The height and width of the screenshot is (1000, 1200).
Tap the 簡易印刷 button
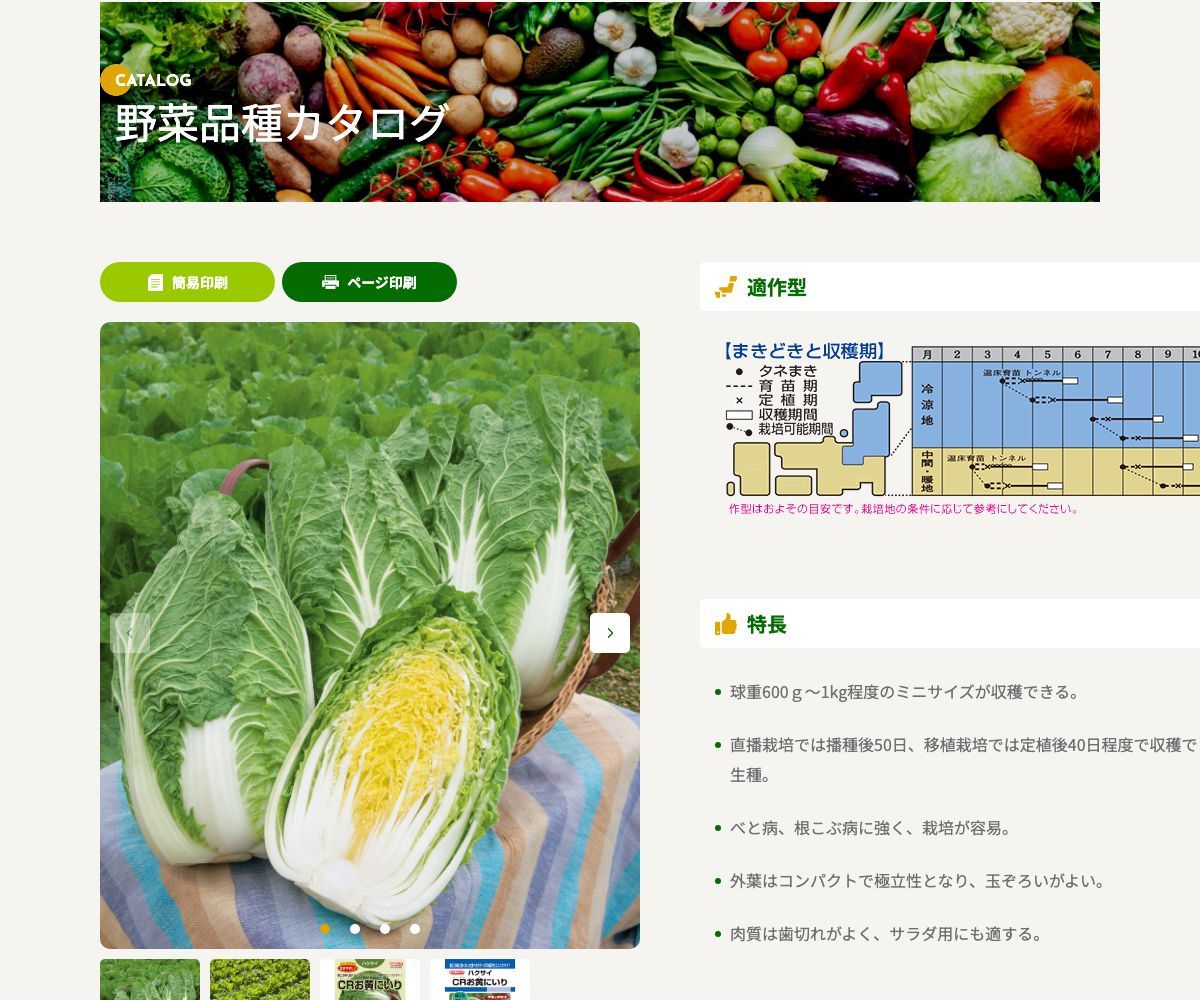click(x=187, y=282)
